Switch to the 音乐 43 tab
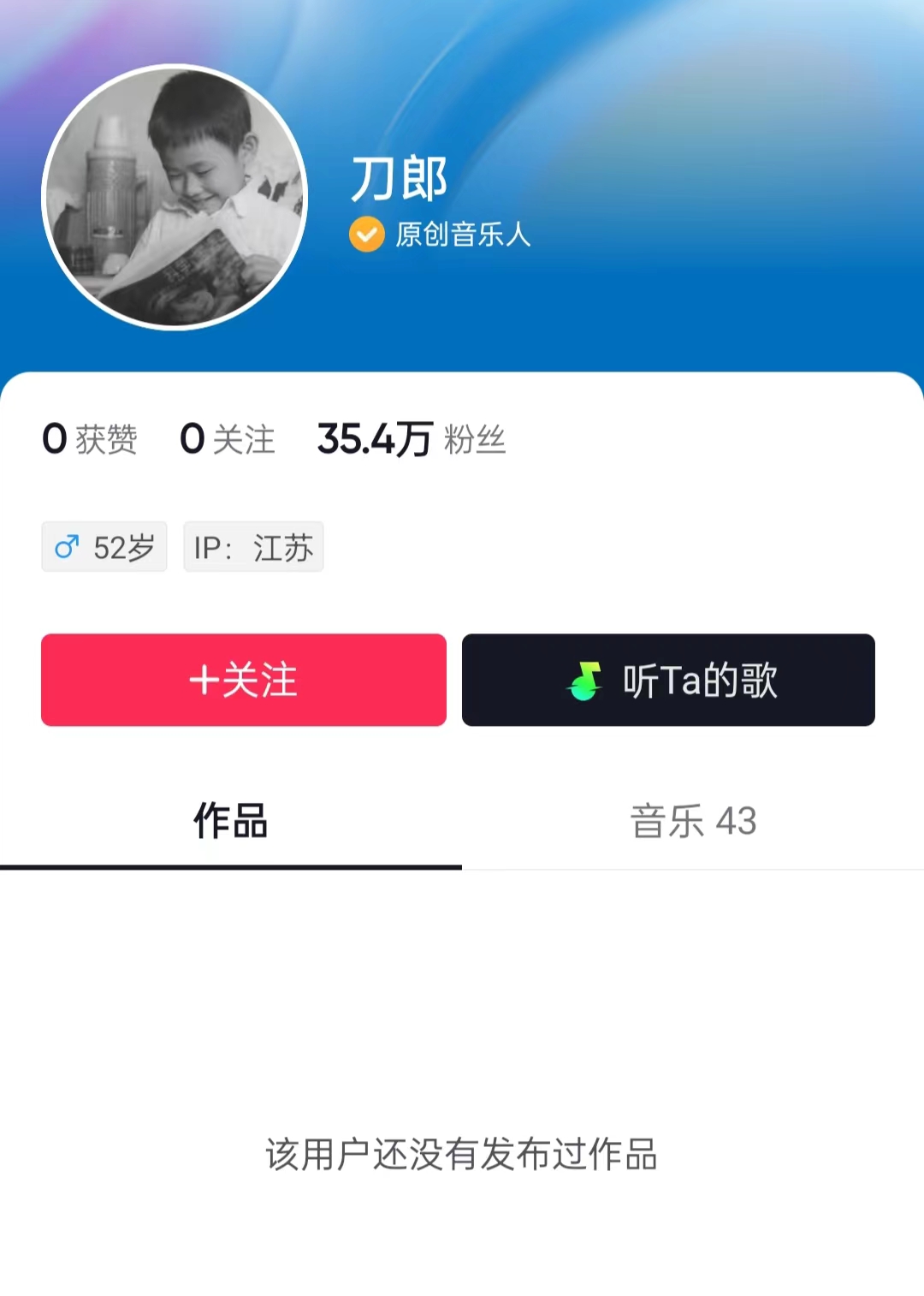 tap(693, 822)
